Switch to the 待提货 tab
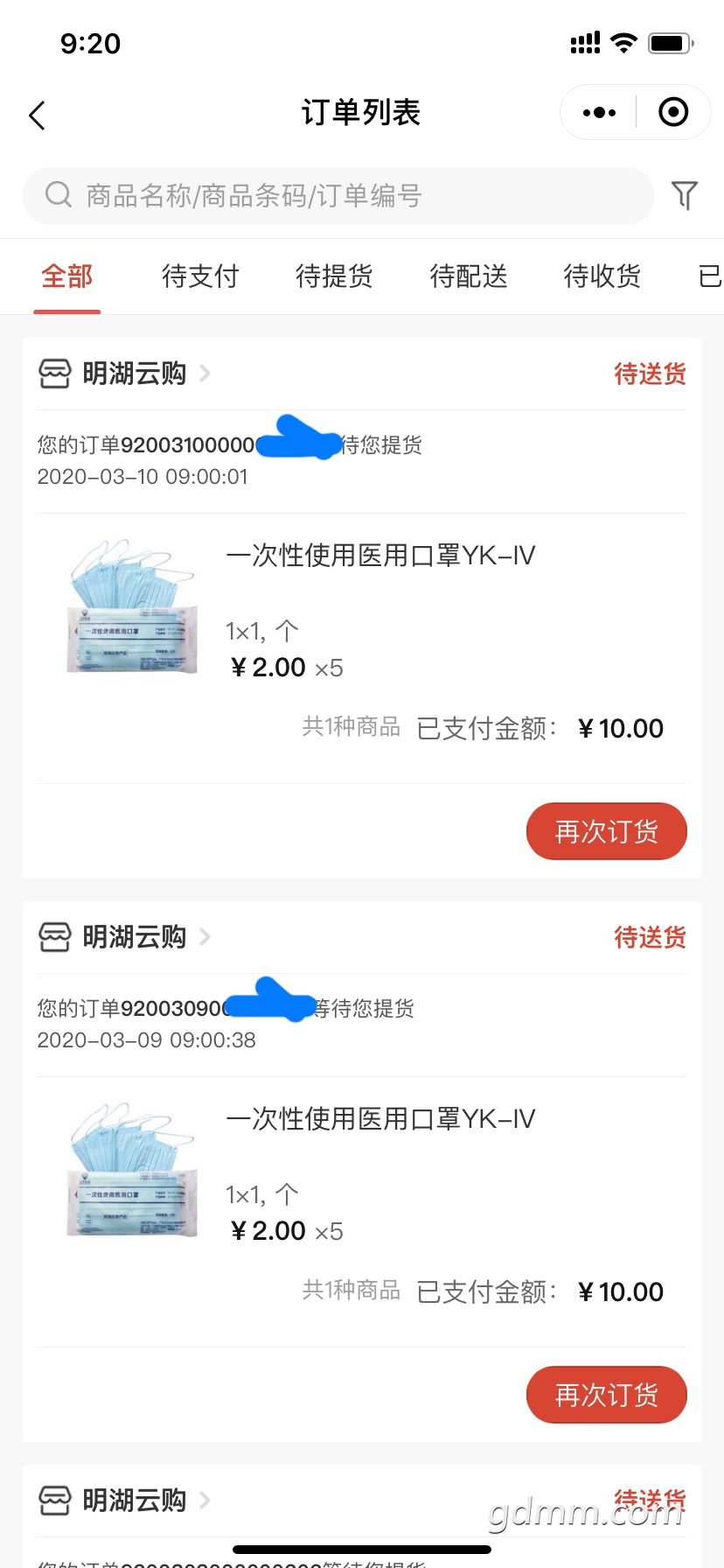Viewport: 724px width, 1568px height. click(334, 276)
